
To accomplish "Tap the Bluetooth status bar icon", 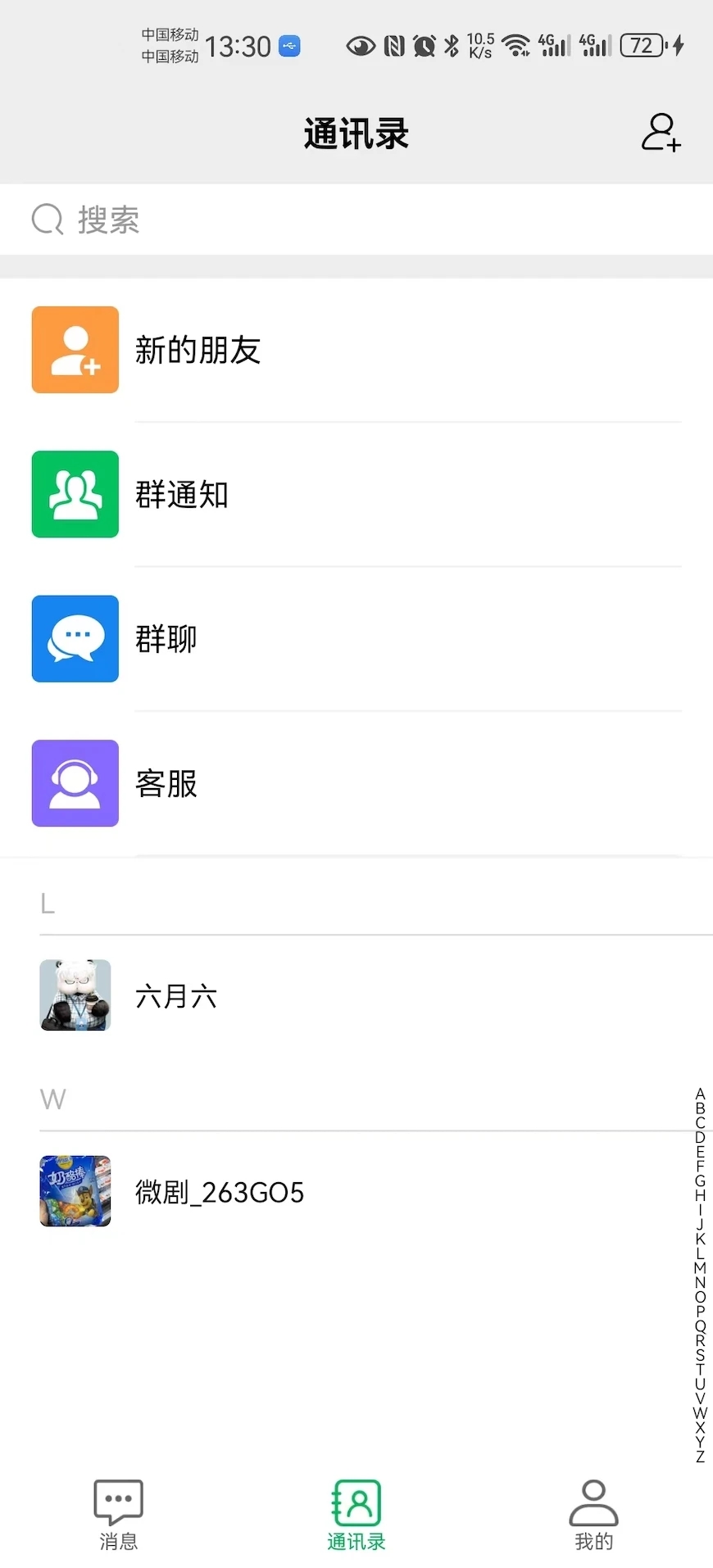I will pyautogui.click(x=452, y=46).
